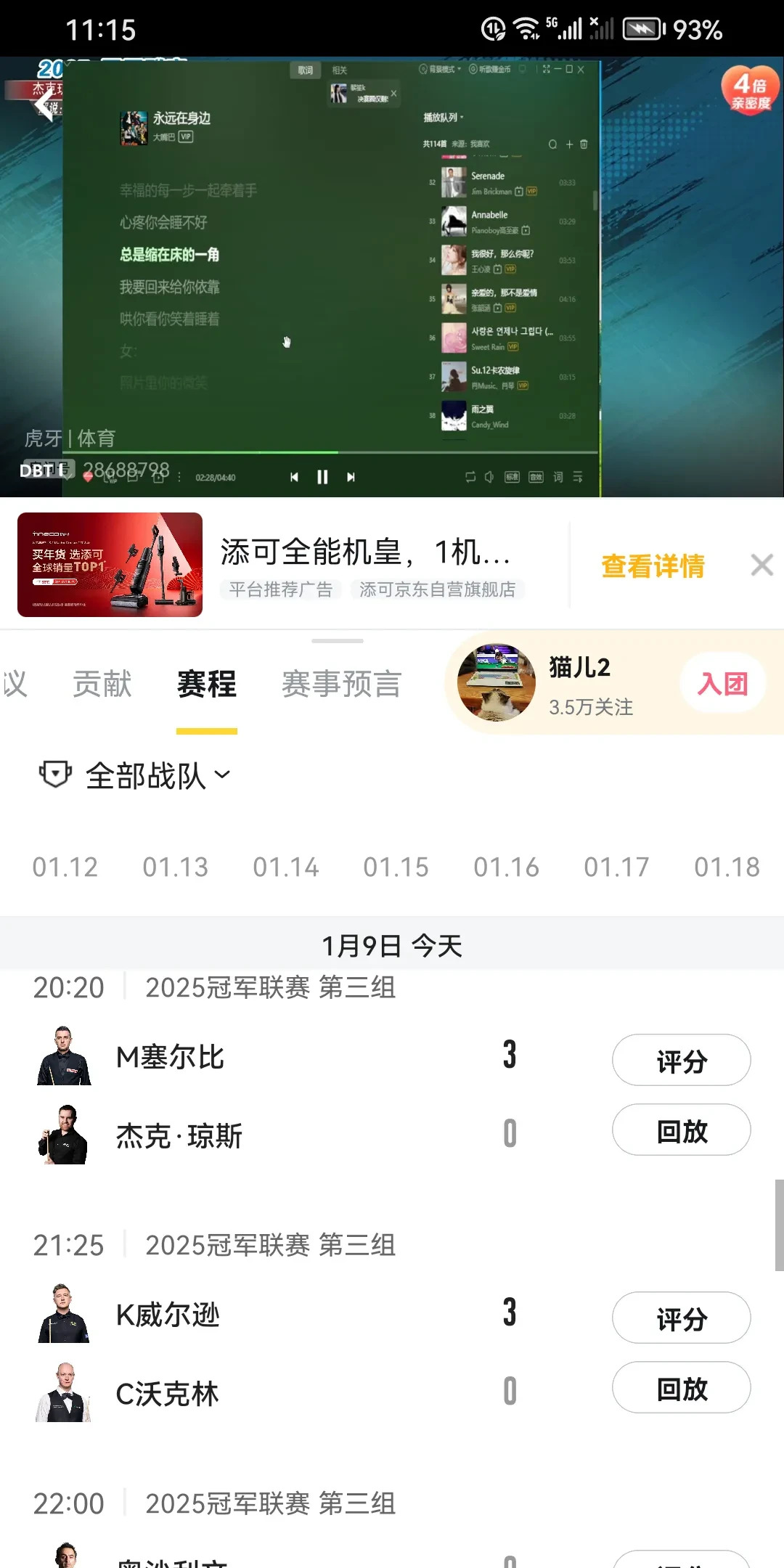The image size is (784, 1568).
Task: Expand the 播放队列 queue dropdown
Action: (441, 118)
